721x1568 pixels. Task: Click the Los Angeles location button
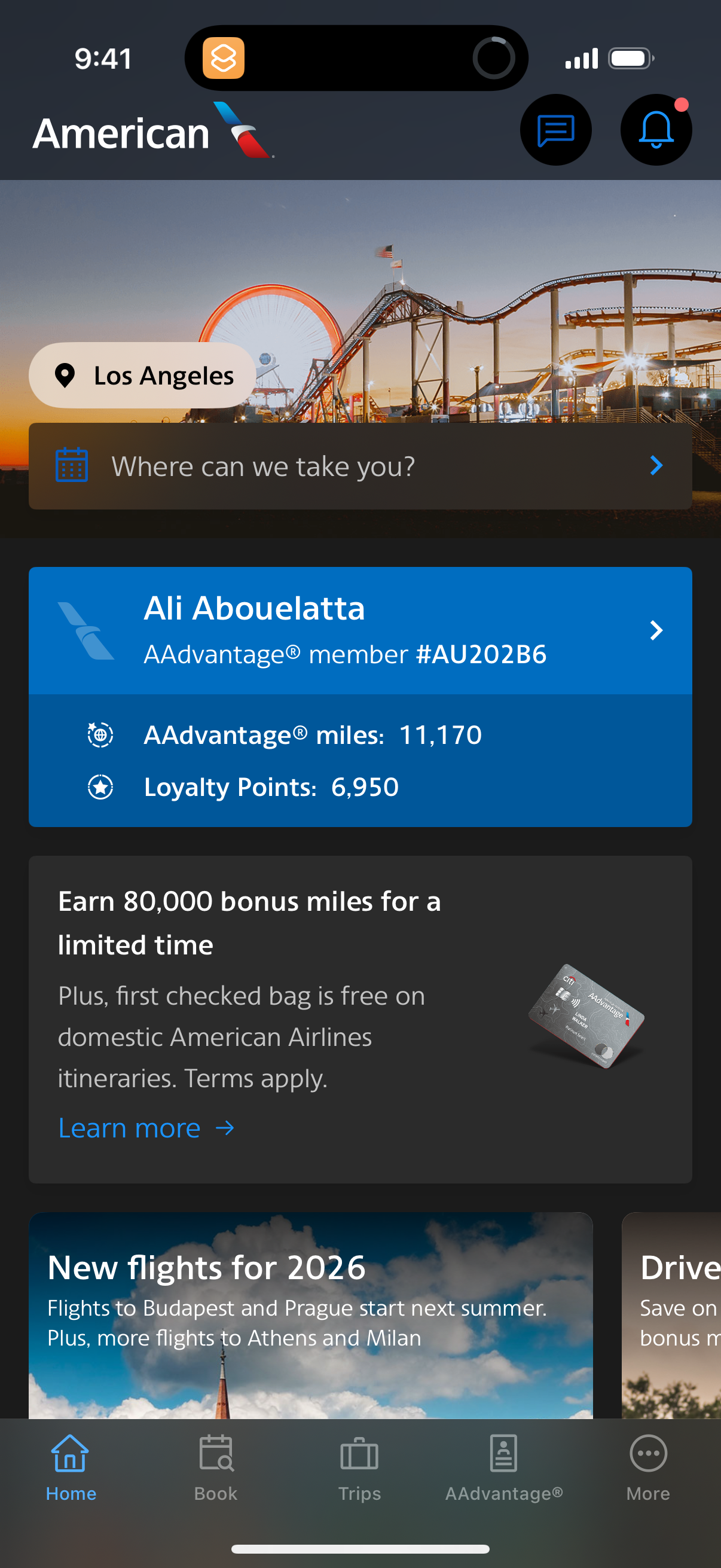click(x=142, y=375)
